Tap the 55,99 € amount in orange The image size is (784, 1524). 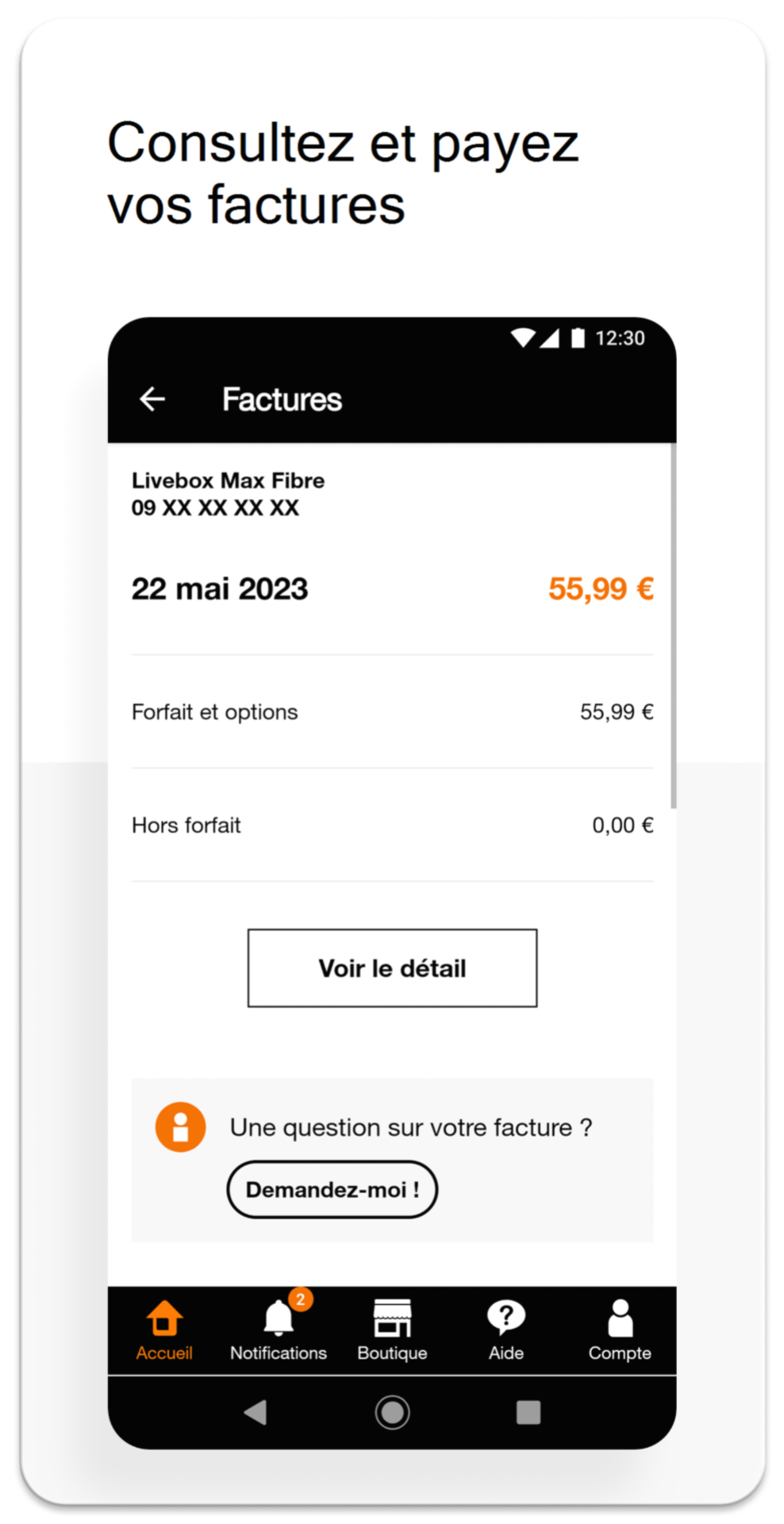tap(601, 588)
